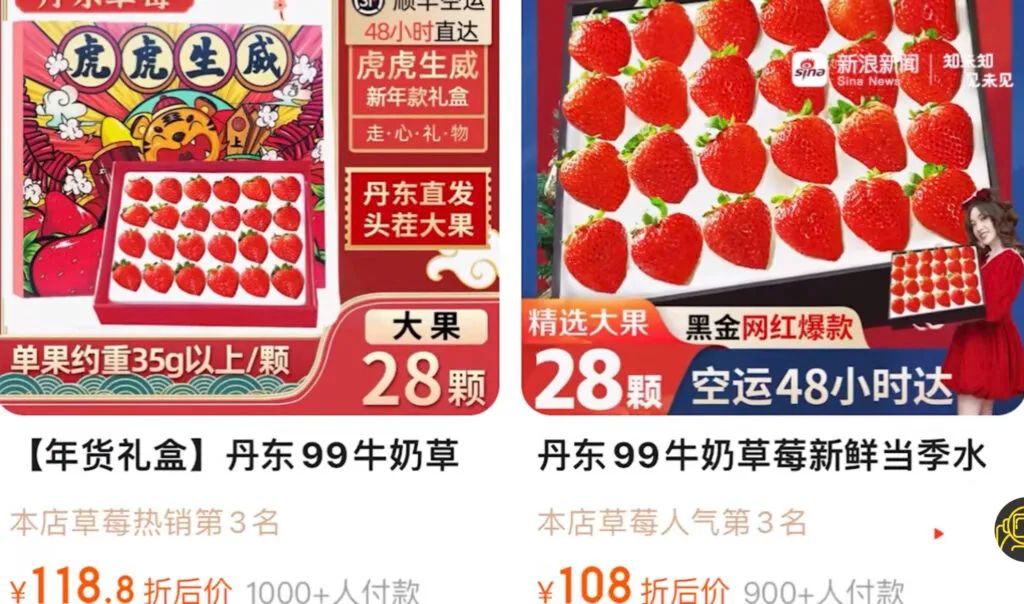Tap the yellow floating icon at the screen edge
This screenshot has height=604, width=1024.
pyautogui.click(x=1010, y=530)
